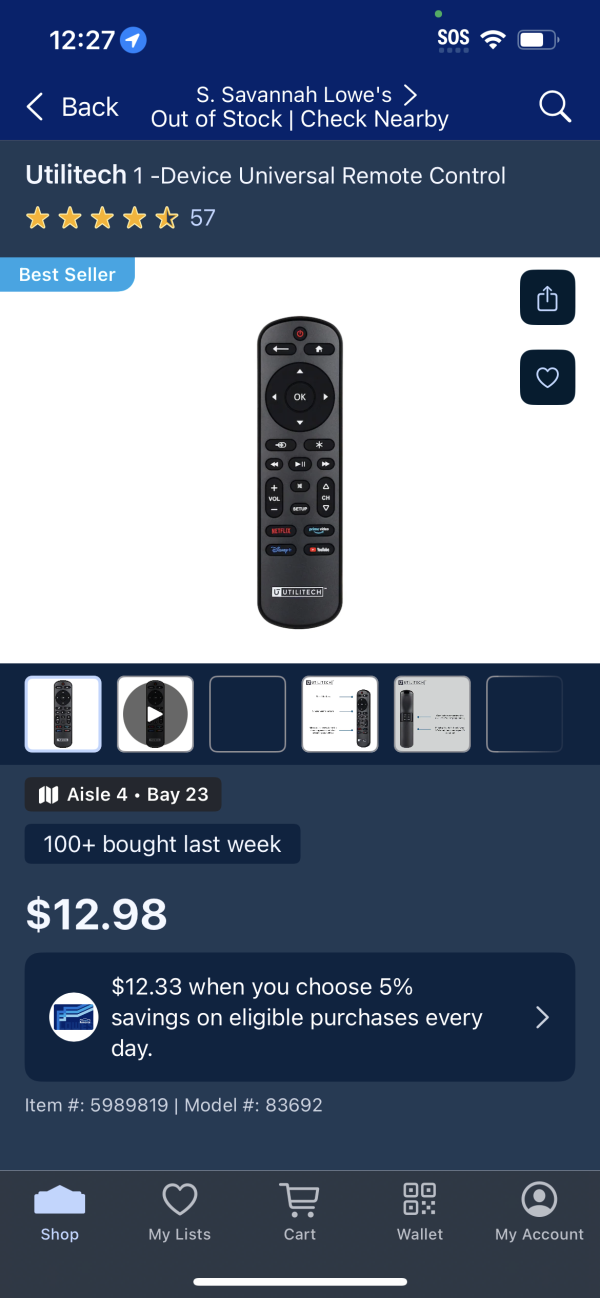
Task: Save remote to favorites with heart icon
Action: [x=547, y=377]
